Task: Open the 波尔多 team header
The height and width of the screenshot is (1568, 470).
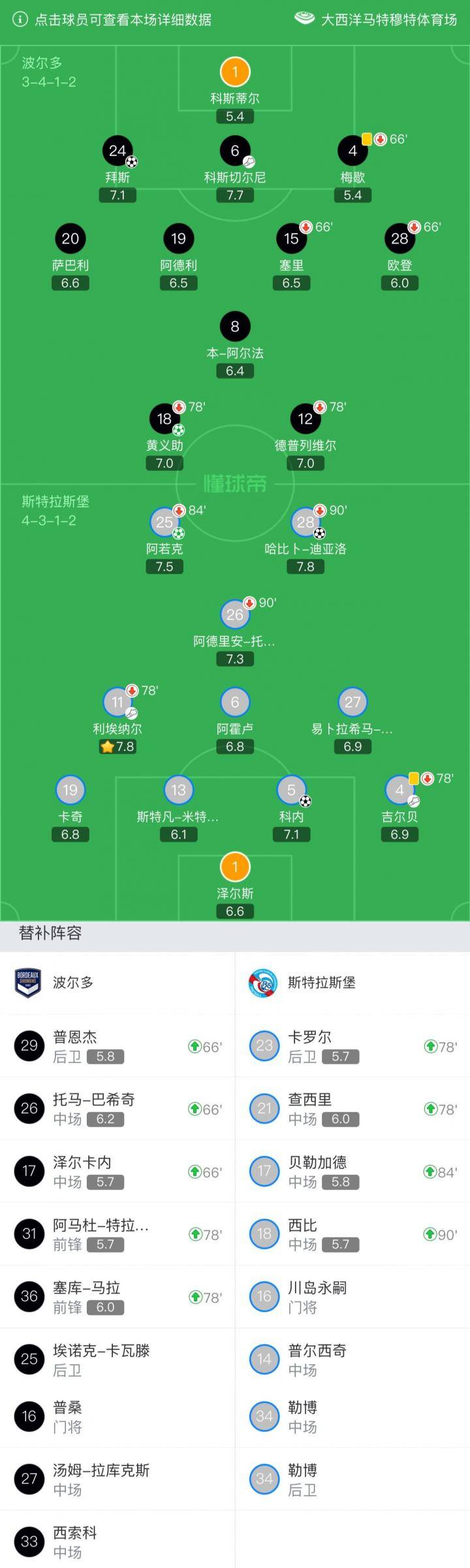Action: [117, 983]
